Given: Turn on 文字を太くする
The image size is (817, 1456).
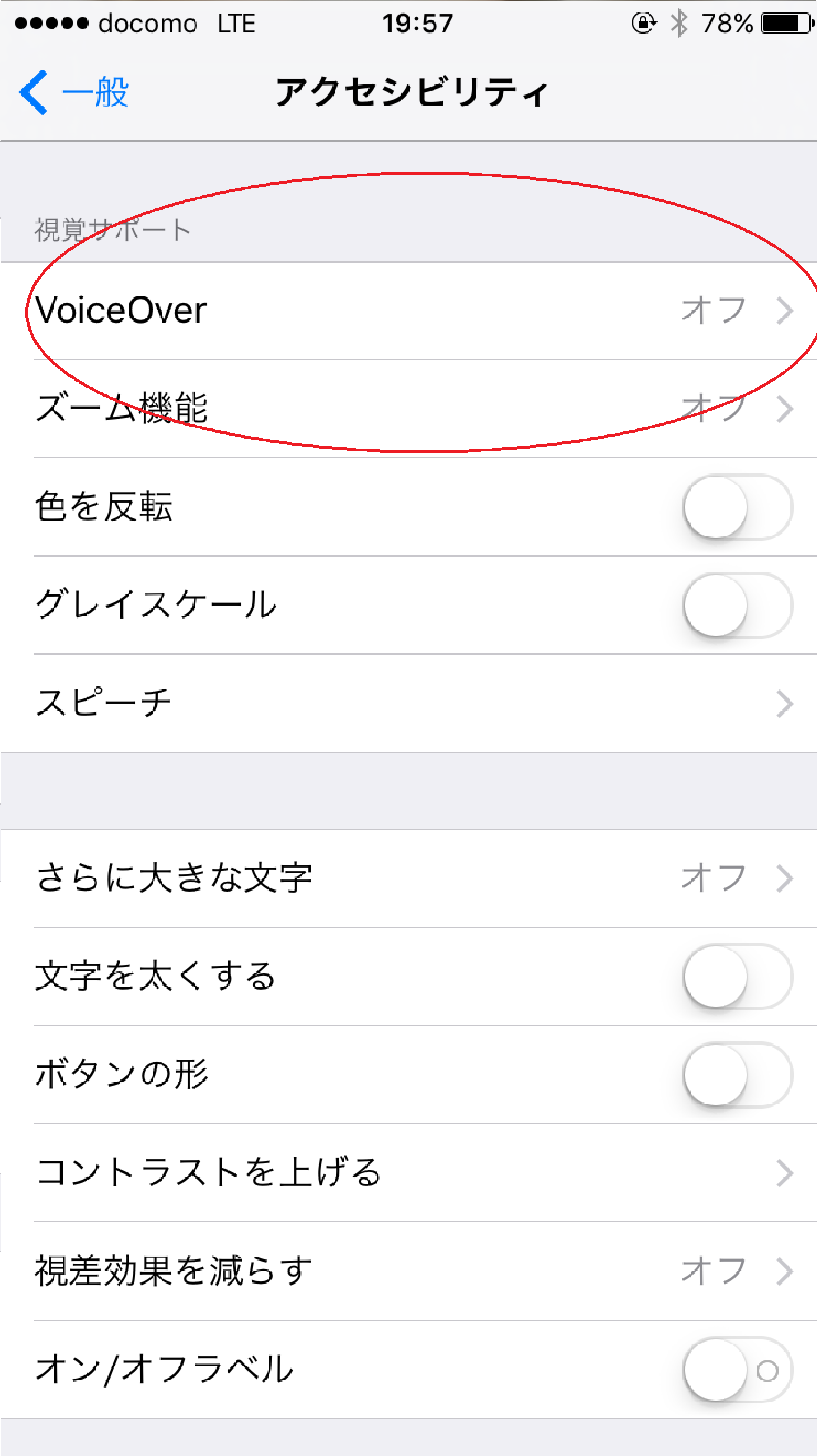Looking at the screenshot, I should 737,976.
